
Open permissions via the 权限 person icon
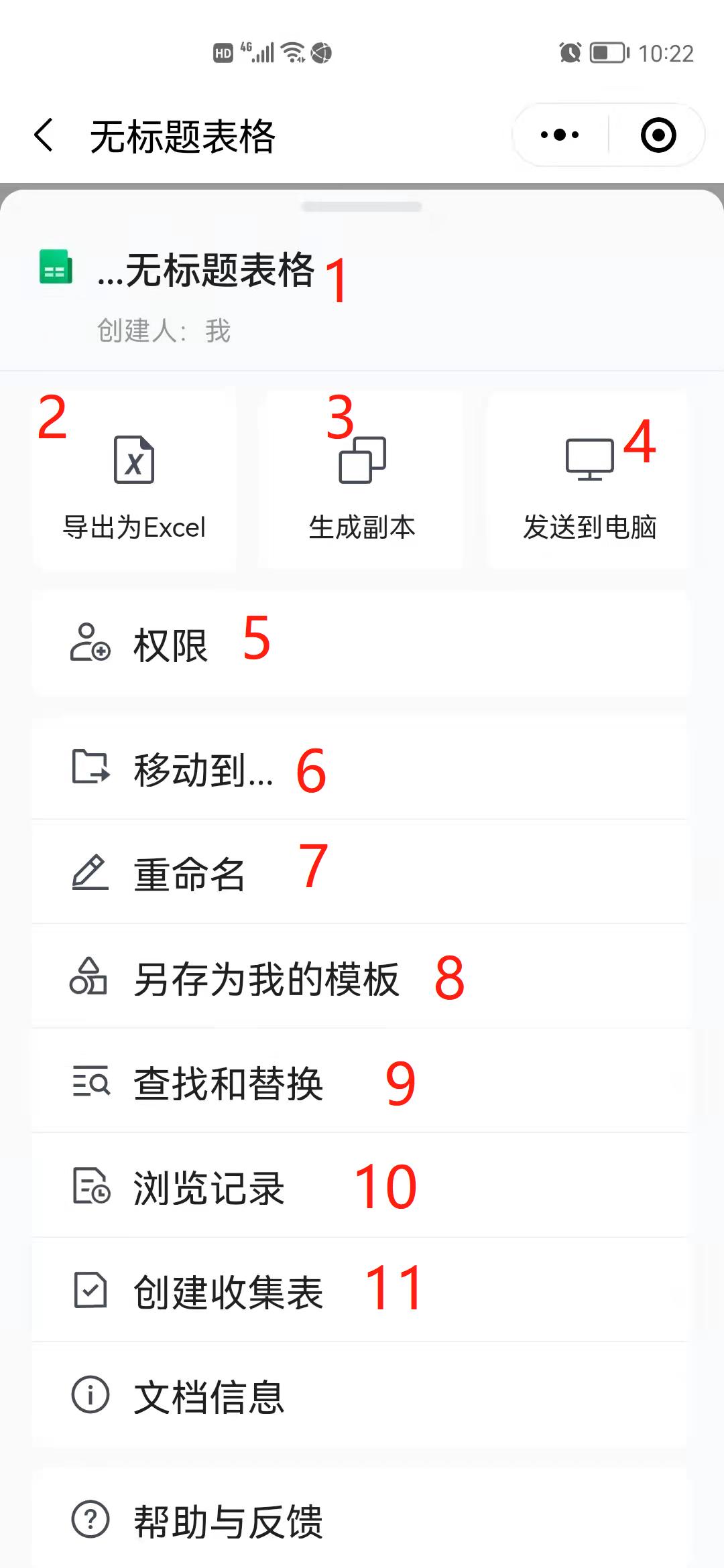coord(90,645)
